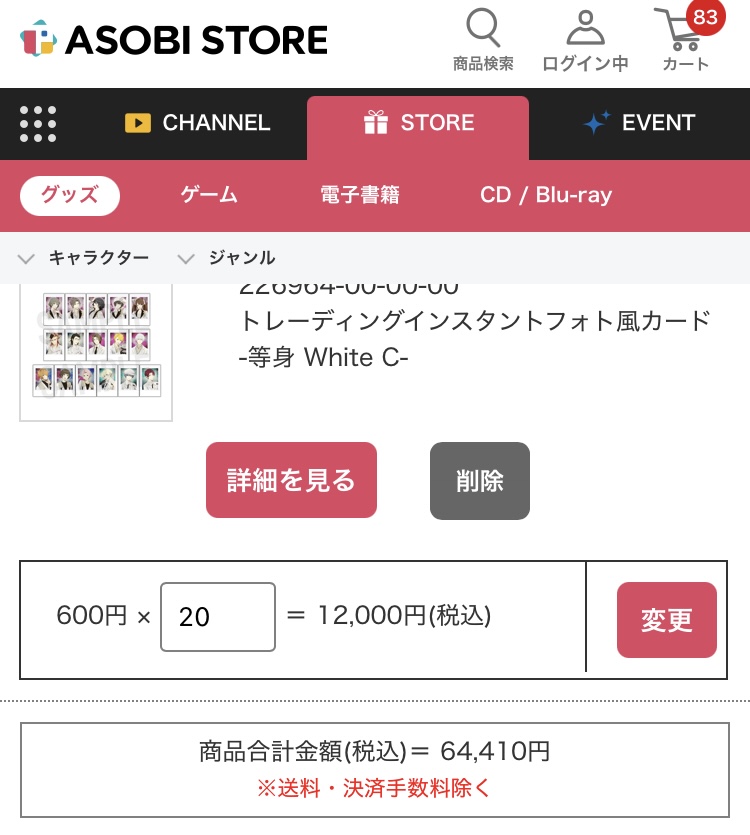Show the CD / Blu-ray category

pyautogui.click(x=546, y=195)
